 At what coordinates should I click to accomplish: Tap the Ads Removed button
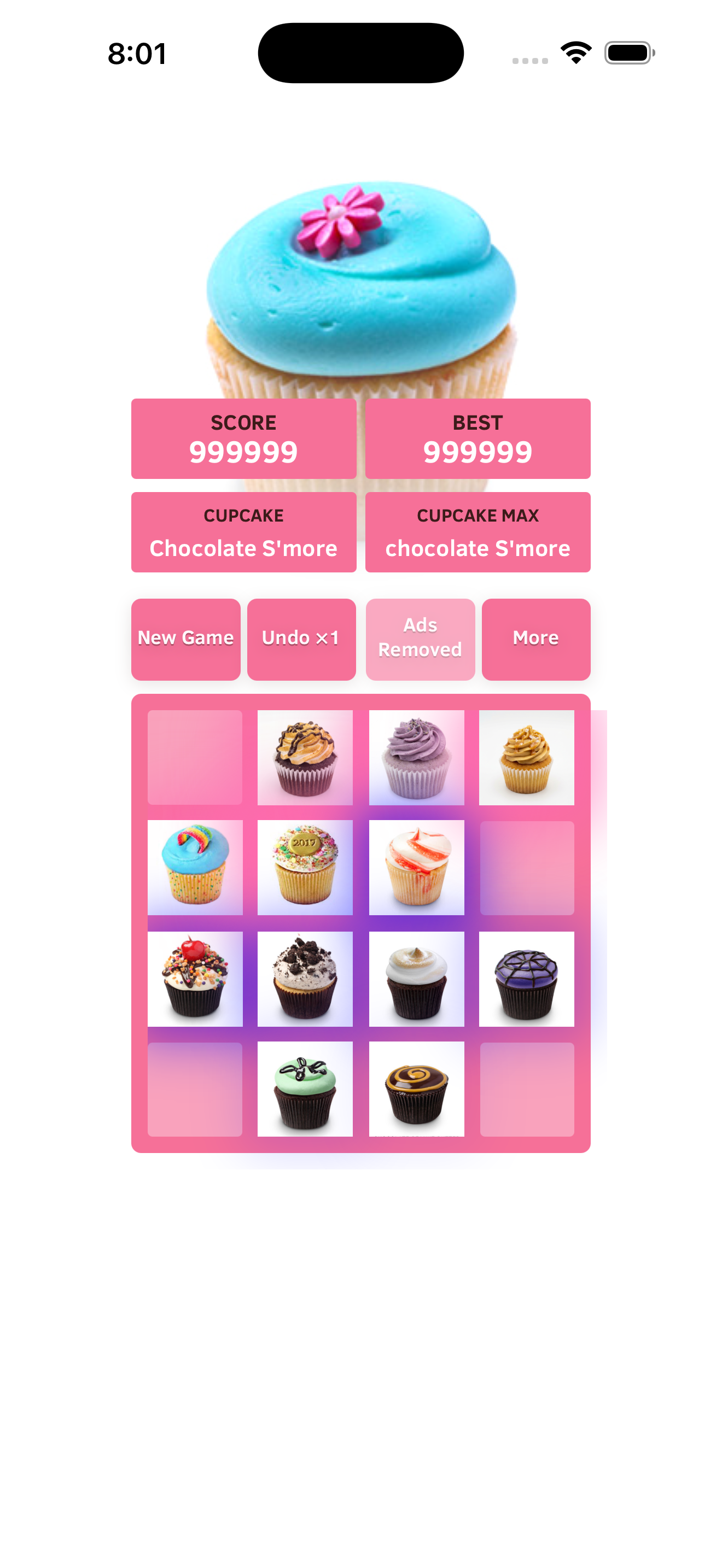(420, 638)
